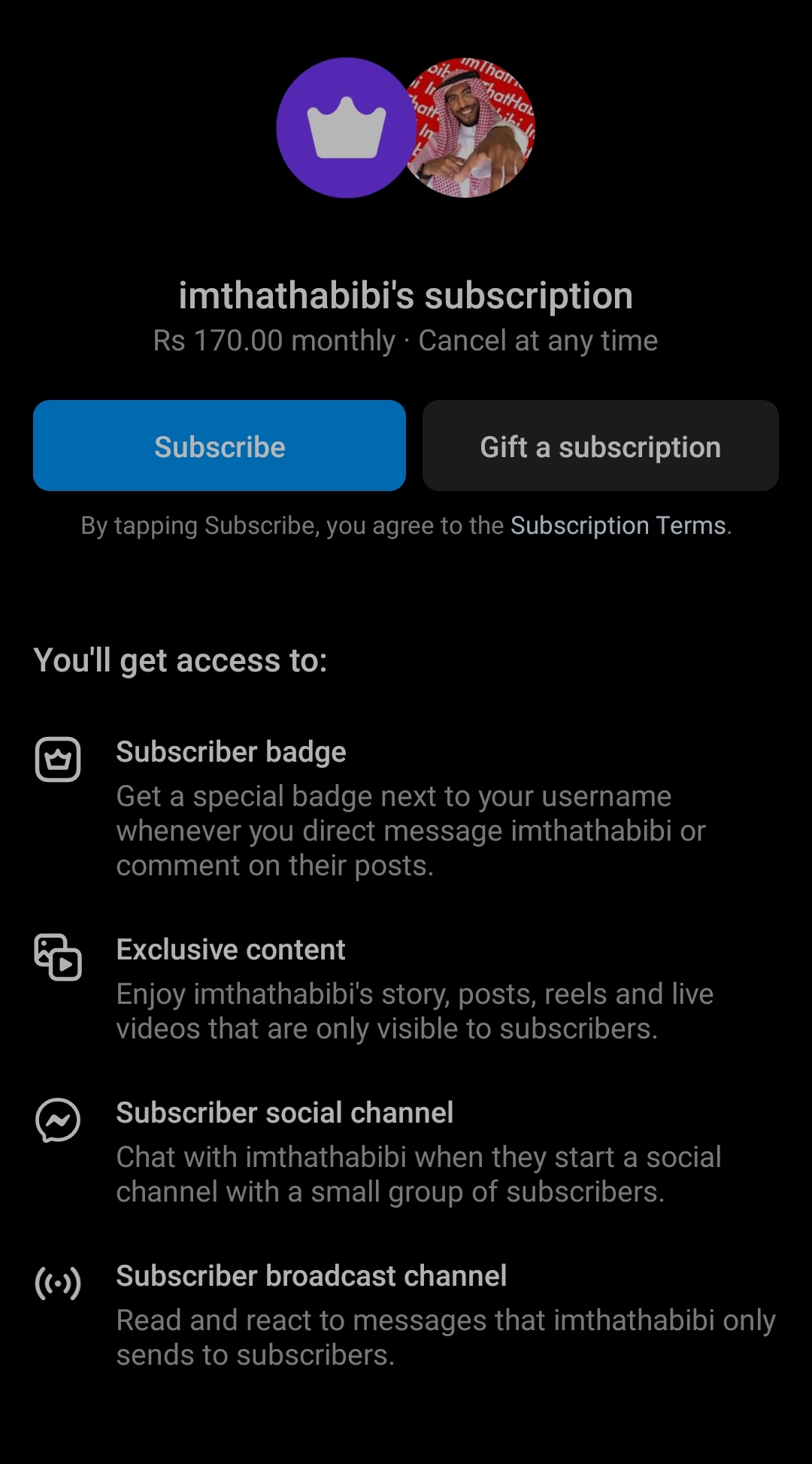Viewport: 812px width, 1464px height.
Task: Click the Subscriber social channel title
Action: pos(285,1112)
